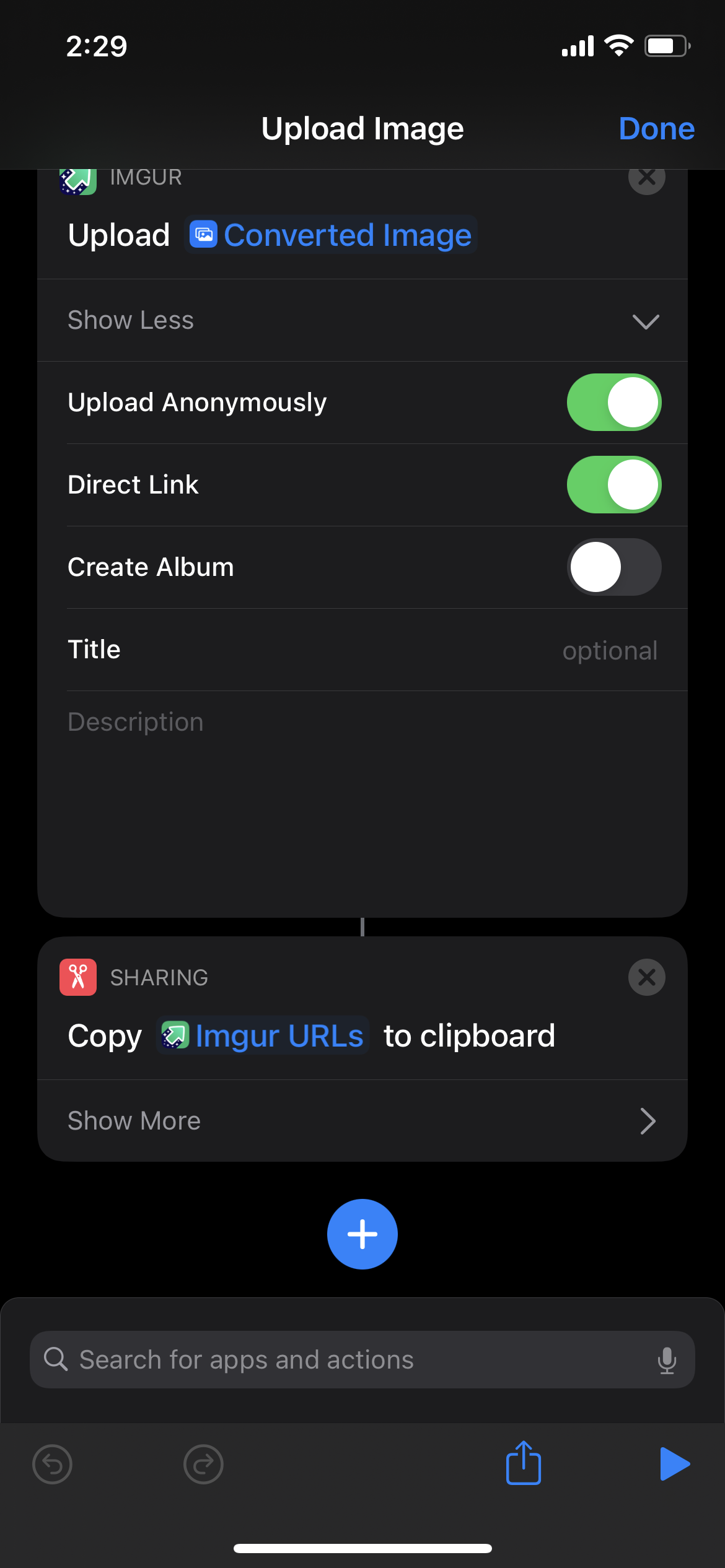Collapse options with Show Less
This screenshot has width=725, height=1568.
tap(362, 321)
